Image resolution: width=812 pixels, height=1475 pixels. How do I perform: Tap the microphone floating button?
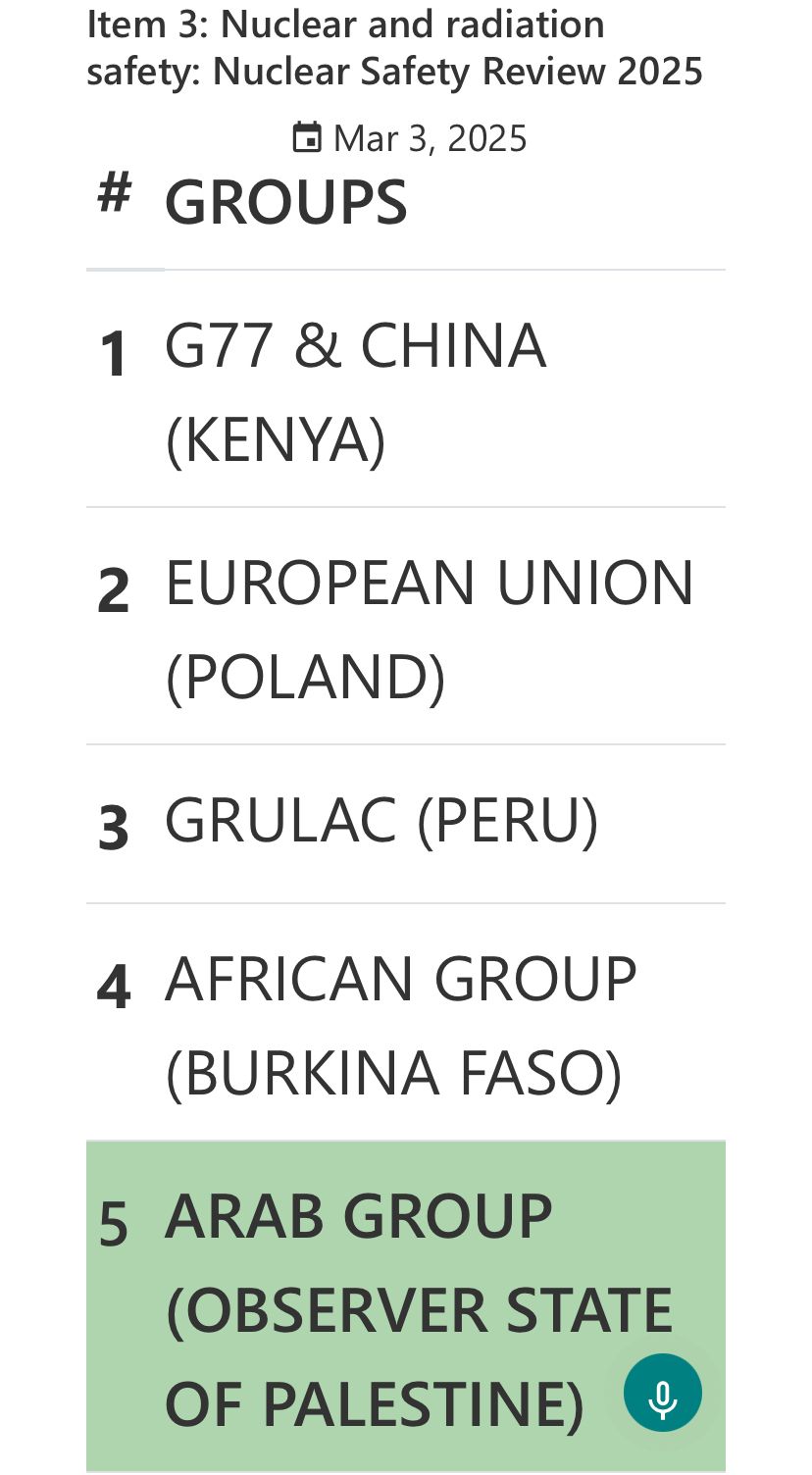tap(663, 1393)
